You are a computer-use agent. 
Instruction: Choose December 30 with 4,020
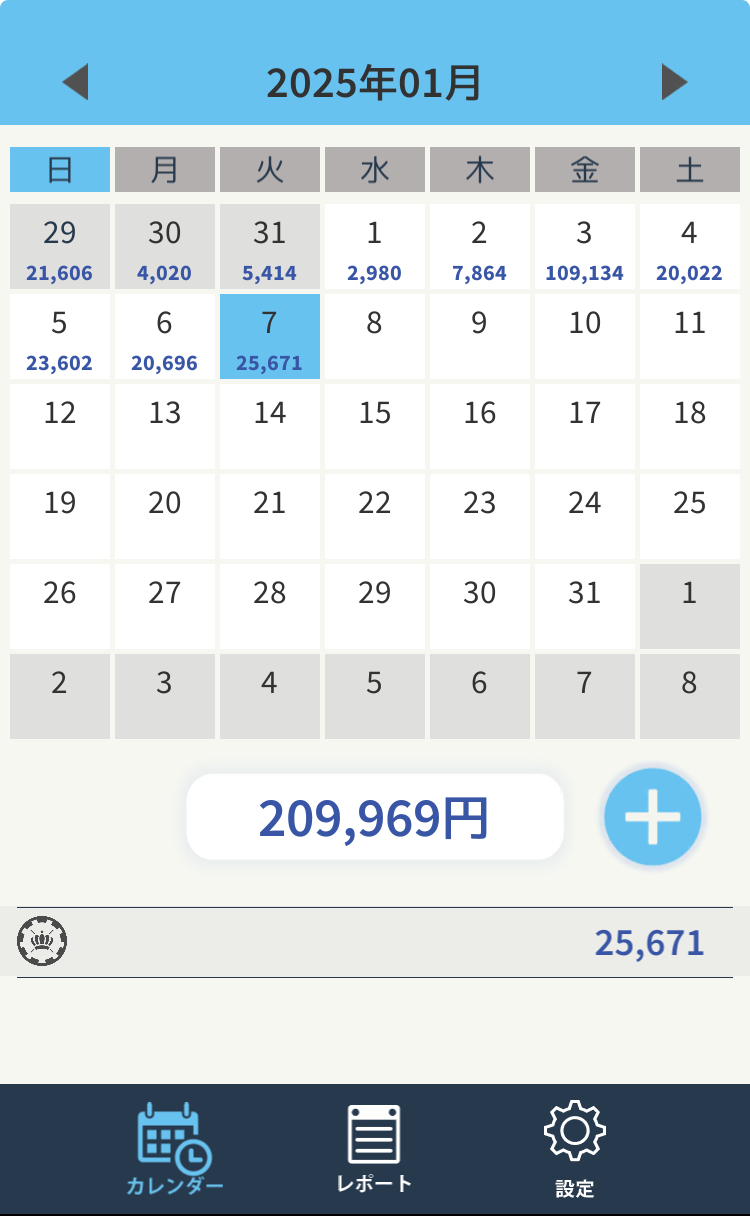click(165, 247)
